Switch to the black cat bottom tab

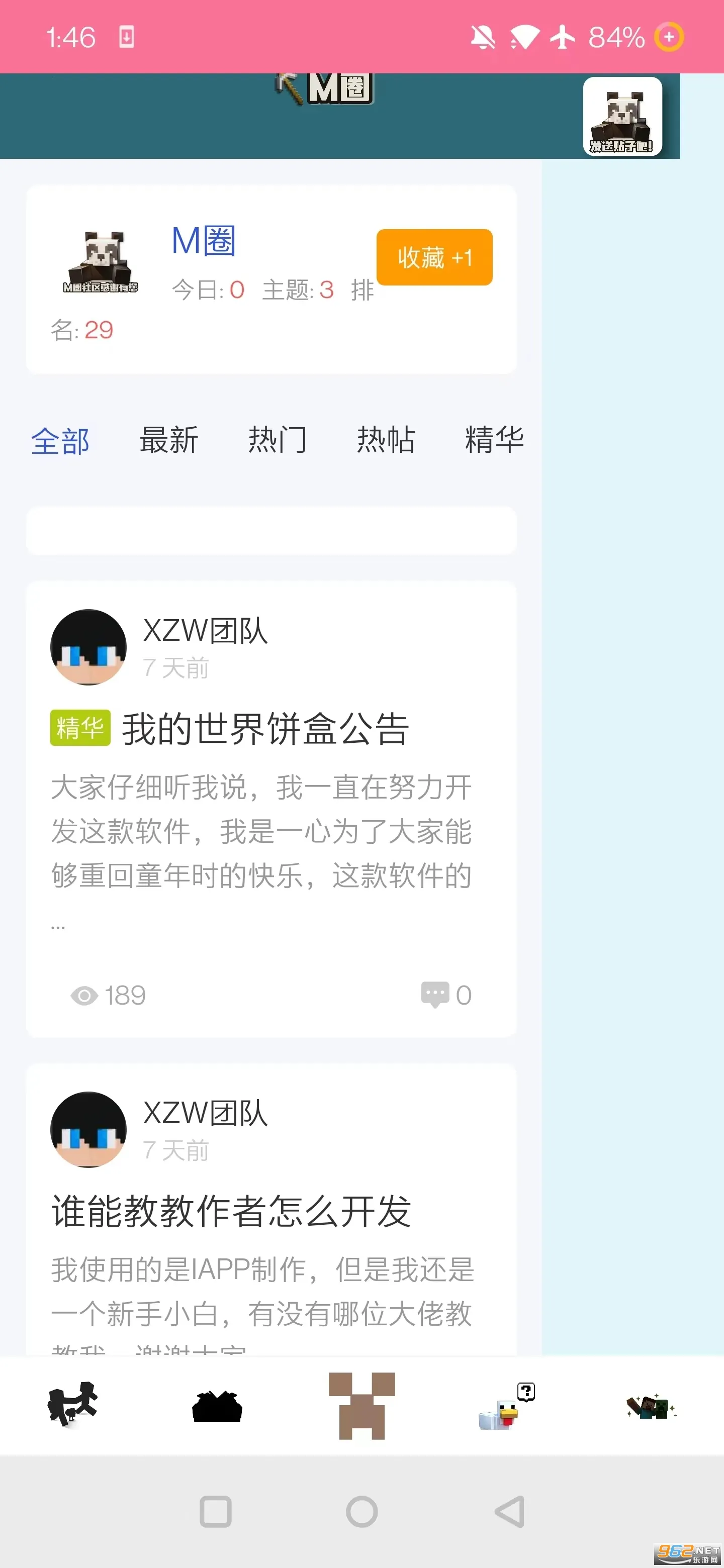click(x=217, y=1406)
